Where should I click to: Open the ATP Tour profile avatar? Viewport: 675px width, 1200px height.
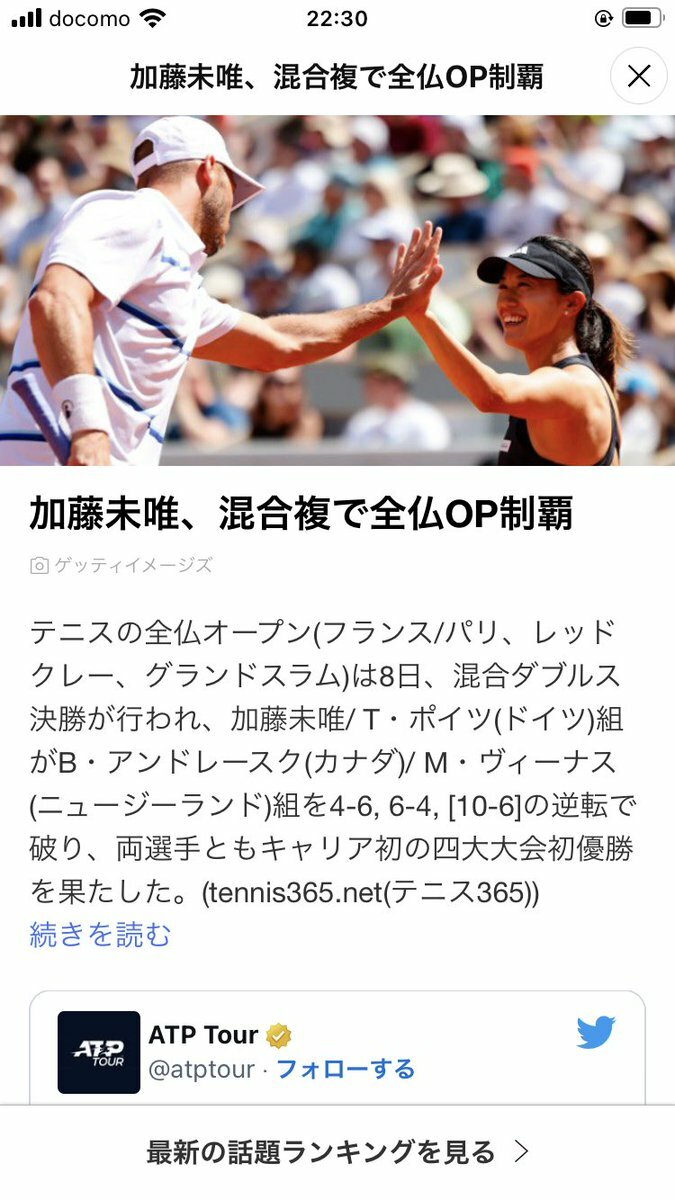(99, 1051)
